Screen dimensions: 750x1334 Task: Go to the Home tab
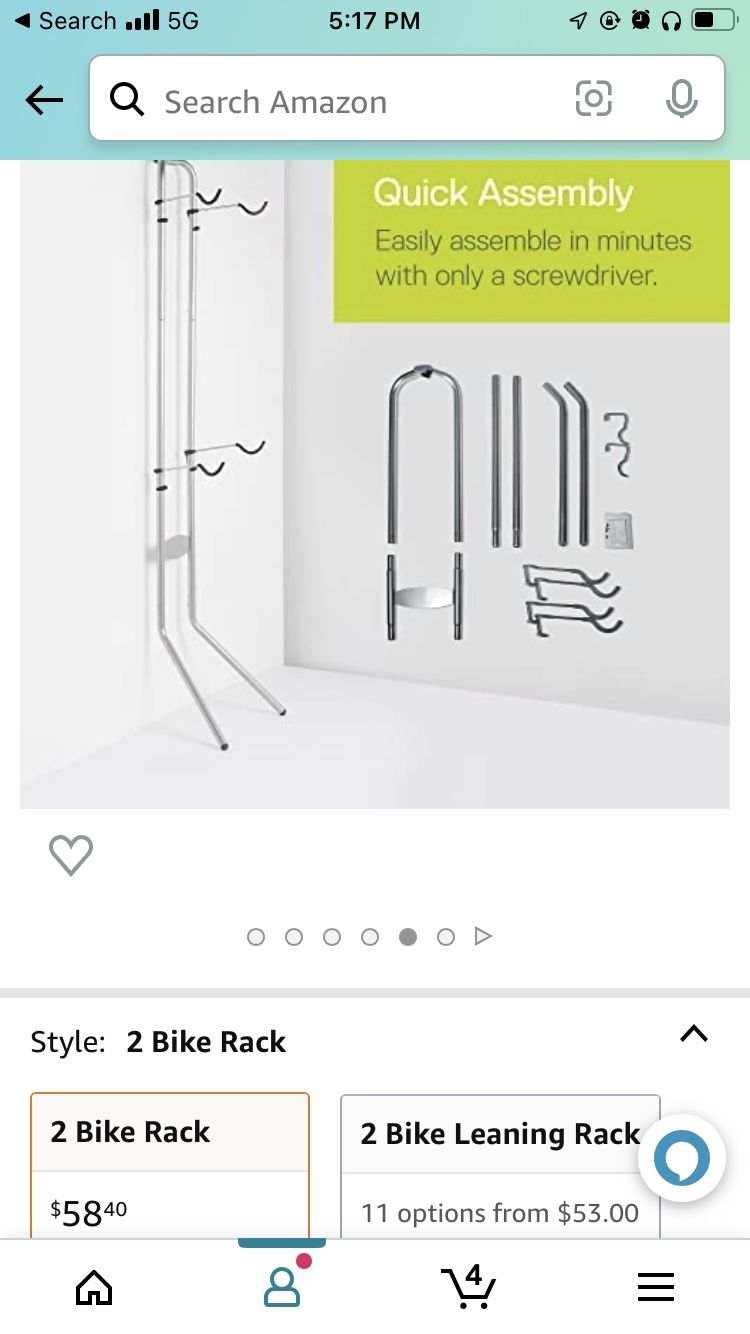point(94,1286)
